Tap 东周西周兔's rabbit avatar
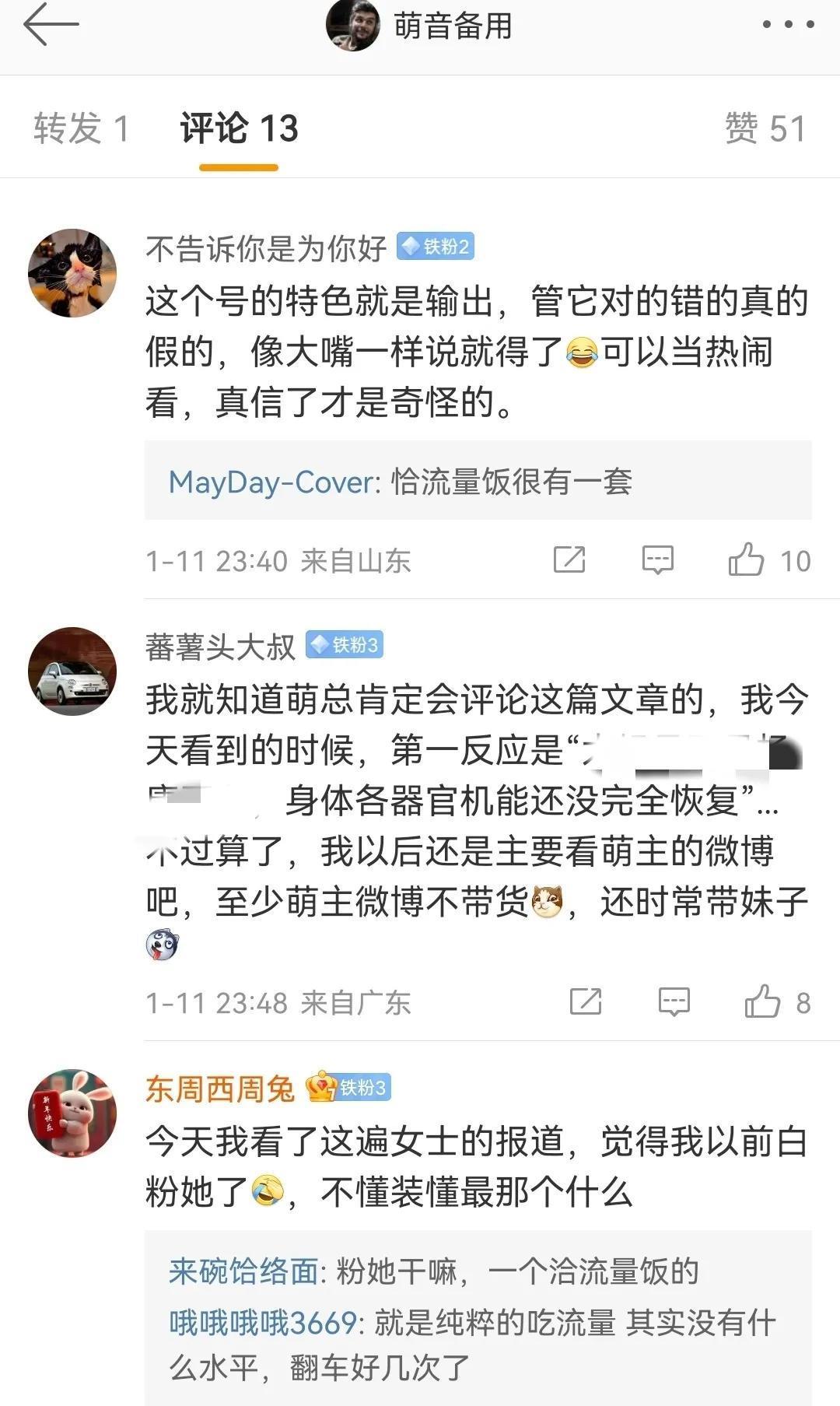Image resolution: width=840 pixels, height=1406 pixels. pyautogui.click(x=72, y=1113)
